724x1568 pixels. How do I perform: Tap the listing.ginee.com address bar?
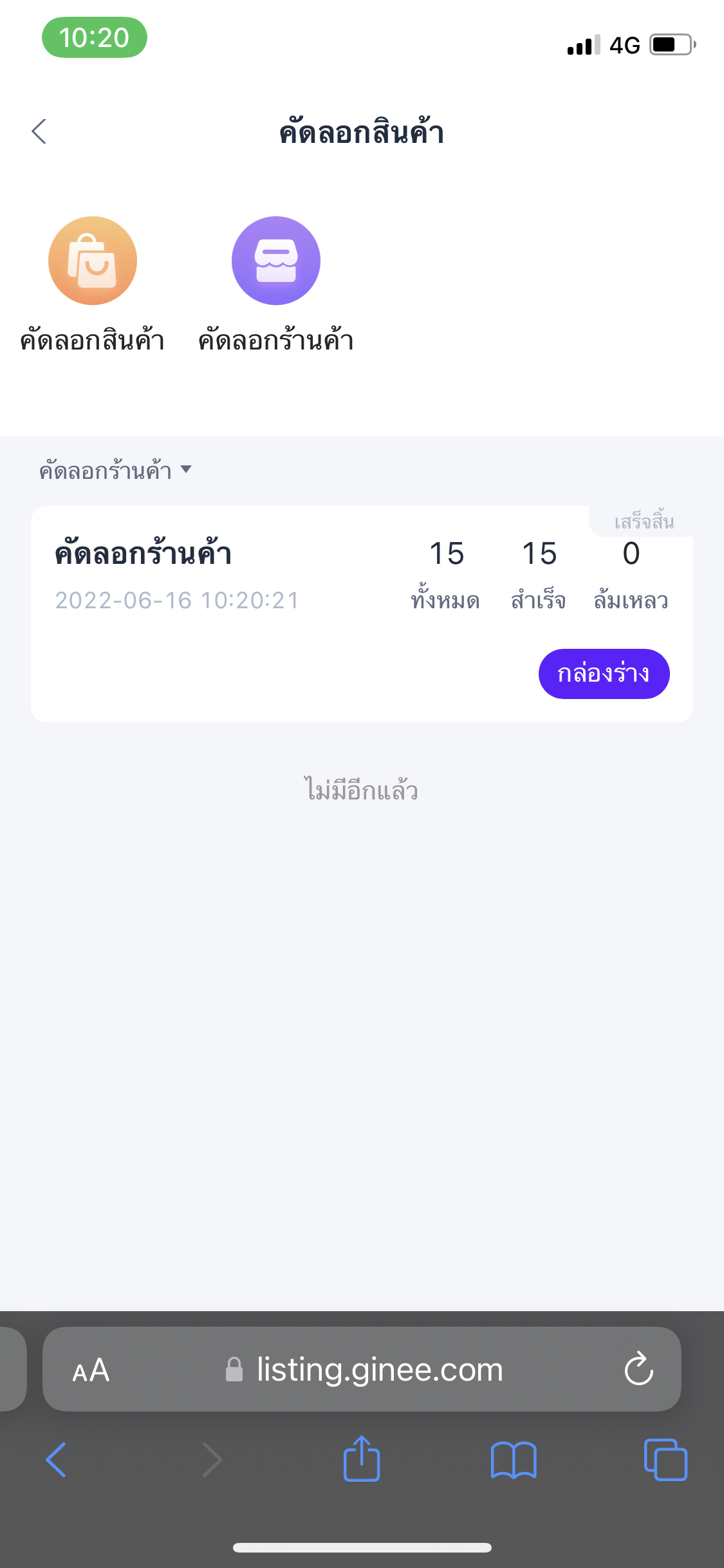[362, 1369]
